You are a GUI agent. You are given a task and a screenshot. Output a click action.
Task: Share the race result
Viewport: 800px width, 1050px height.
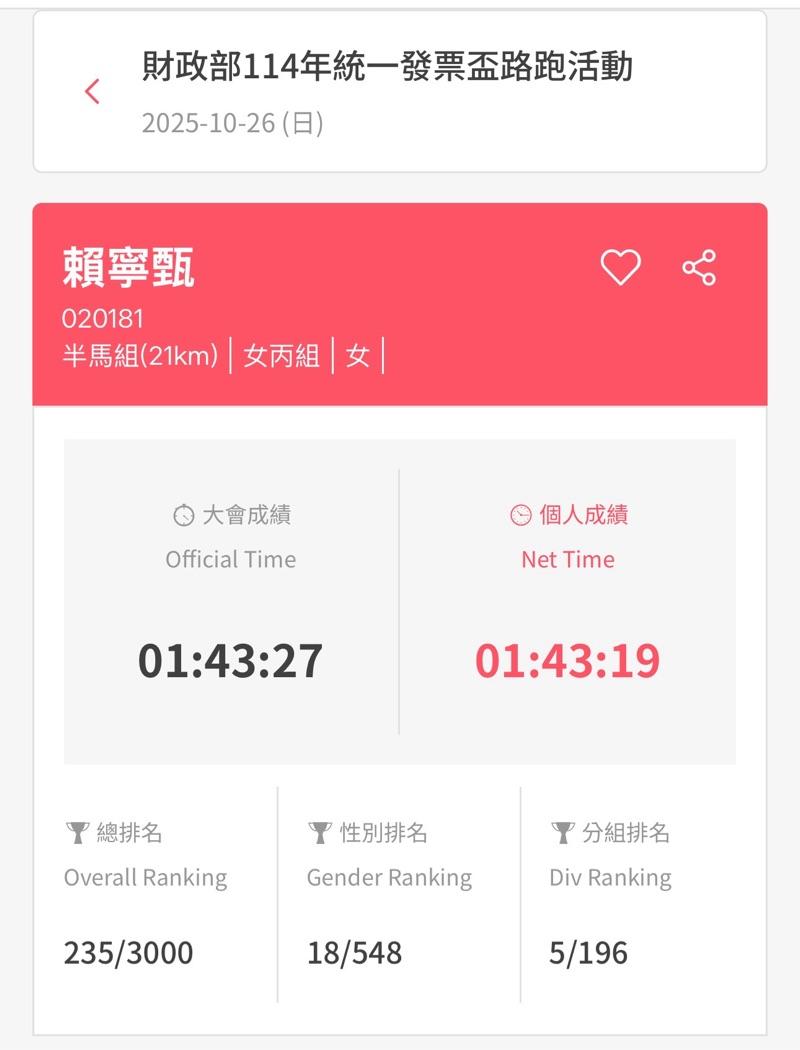click(x=699, y=268)
